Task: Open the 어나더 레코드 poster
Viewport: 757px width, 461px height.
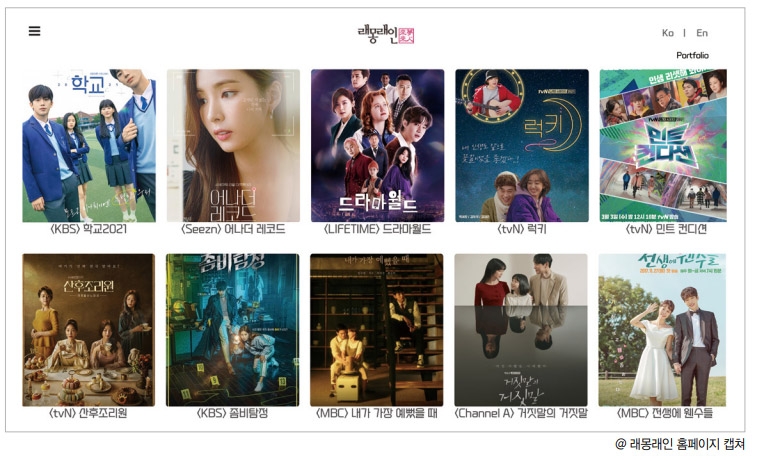Action: [x=233, y=145]
